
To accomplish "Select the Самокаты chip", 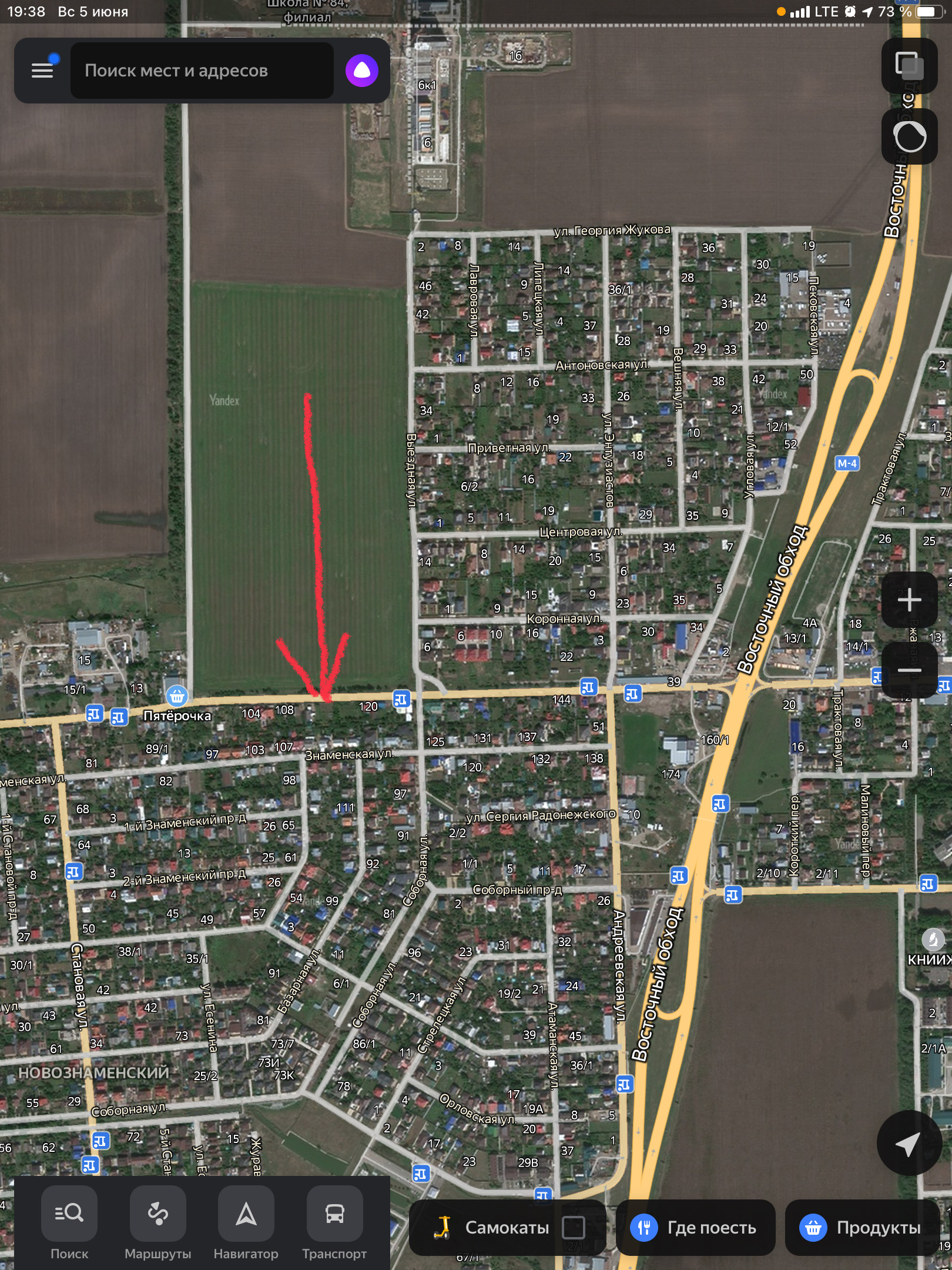I will pos(507,1228).
